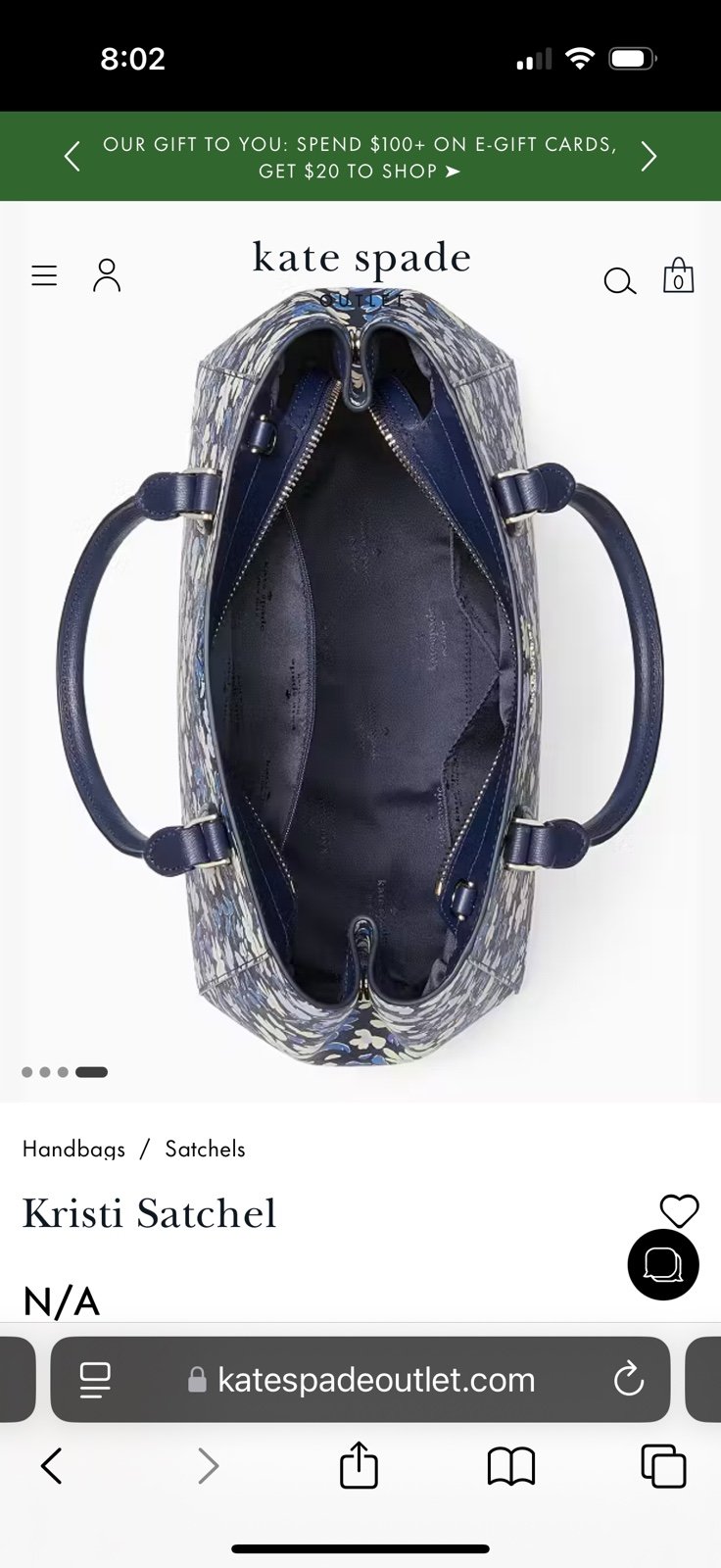Open Safari bookmarks
This screenshot has height=1568, width=721.
click(x=511, y=1466)
